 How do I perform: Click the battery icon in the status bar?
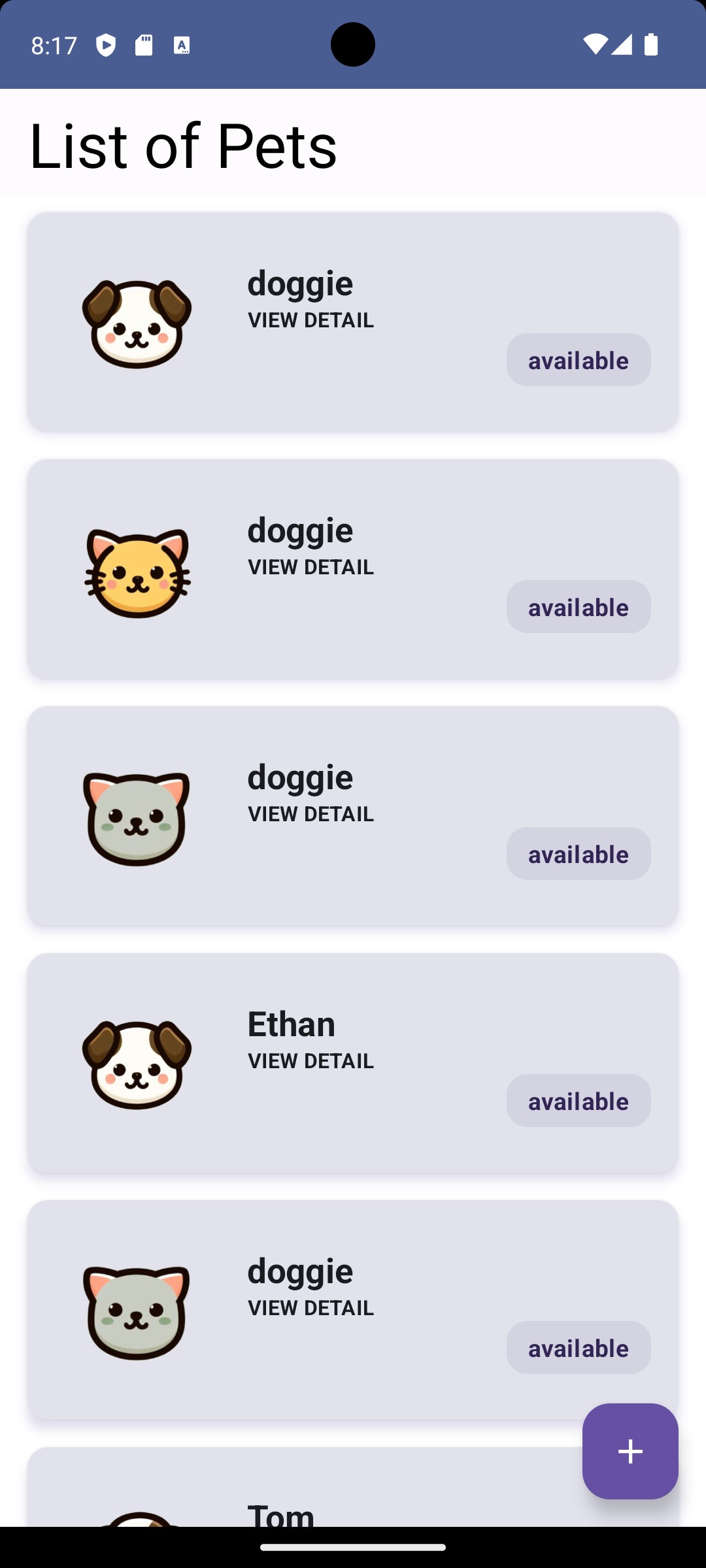[652, 44]
